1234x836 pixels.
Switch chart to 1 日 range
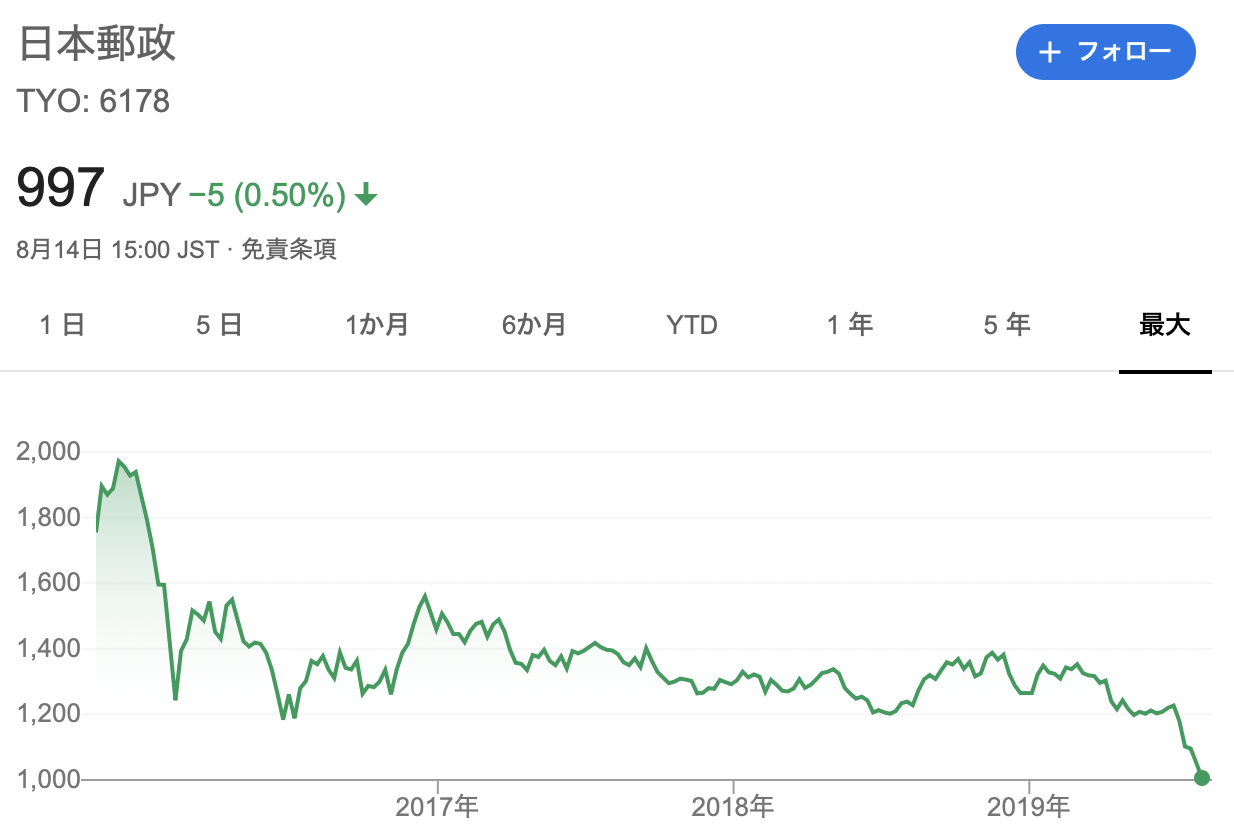point(62,325)
